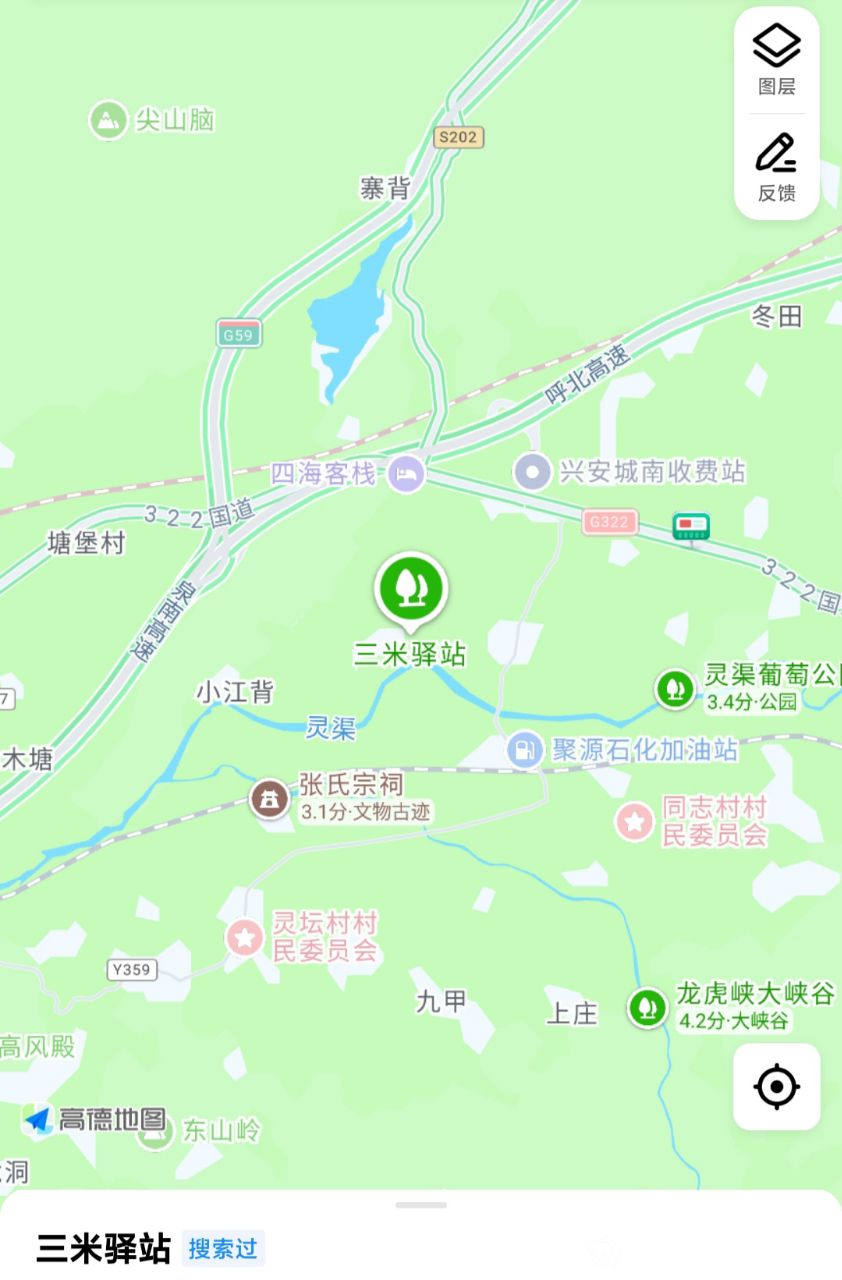This screenshot has width=842, height=1280.
Task: Open 同志村村民委员会 marker
Action: (x=634, y=821)
